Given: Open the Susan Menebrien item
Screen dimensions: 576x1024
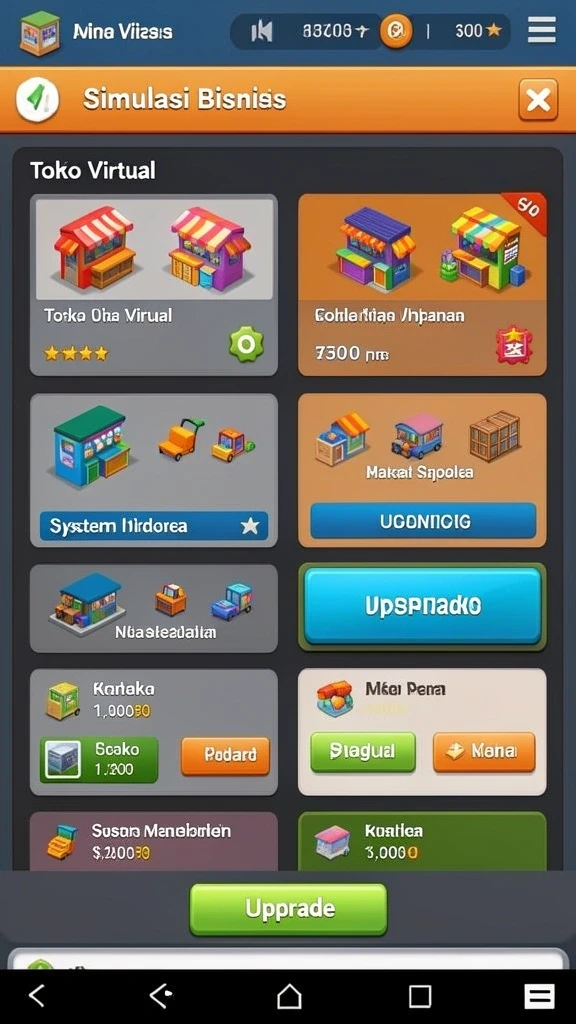Looking at the screenshot, I should [154, 841].
